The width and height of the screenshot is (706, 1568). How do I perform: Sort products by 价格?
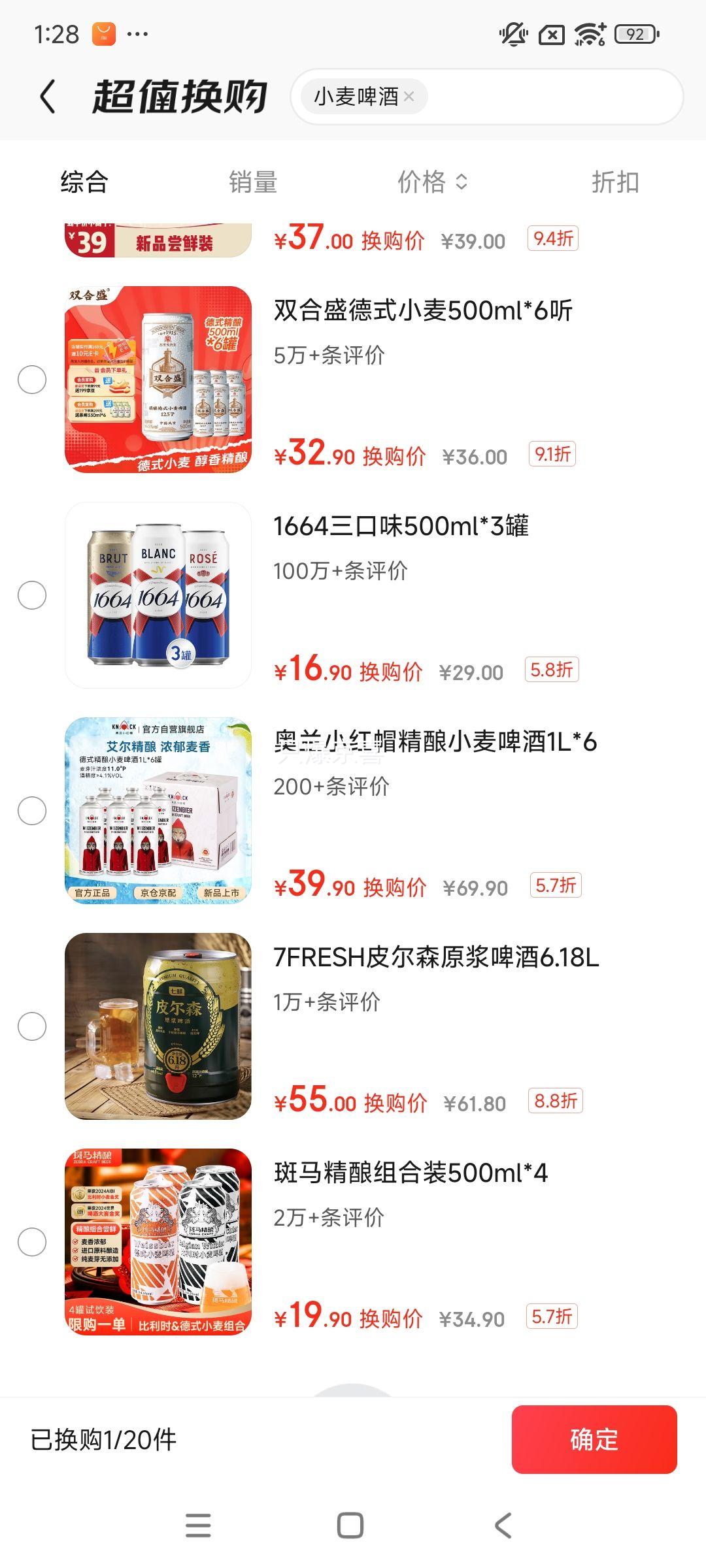(x=431, y=182)
